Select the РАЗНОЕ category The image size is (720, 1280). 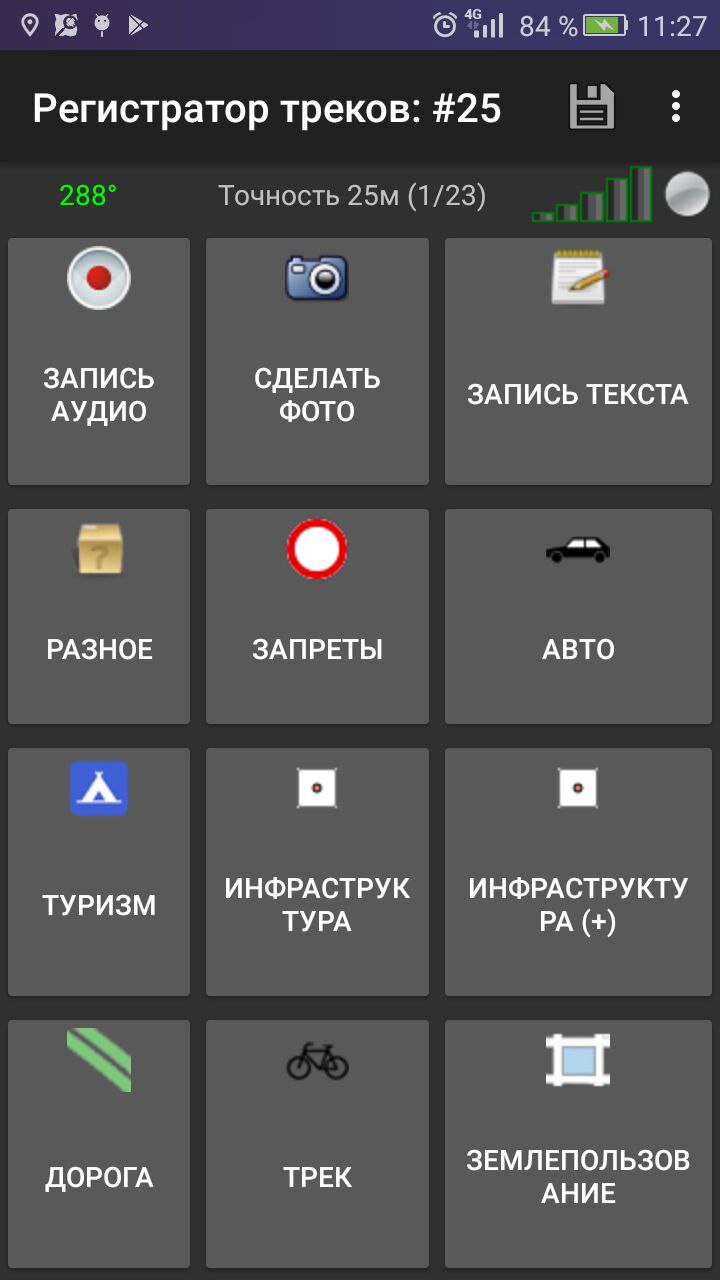click(99, 617)
